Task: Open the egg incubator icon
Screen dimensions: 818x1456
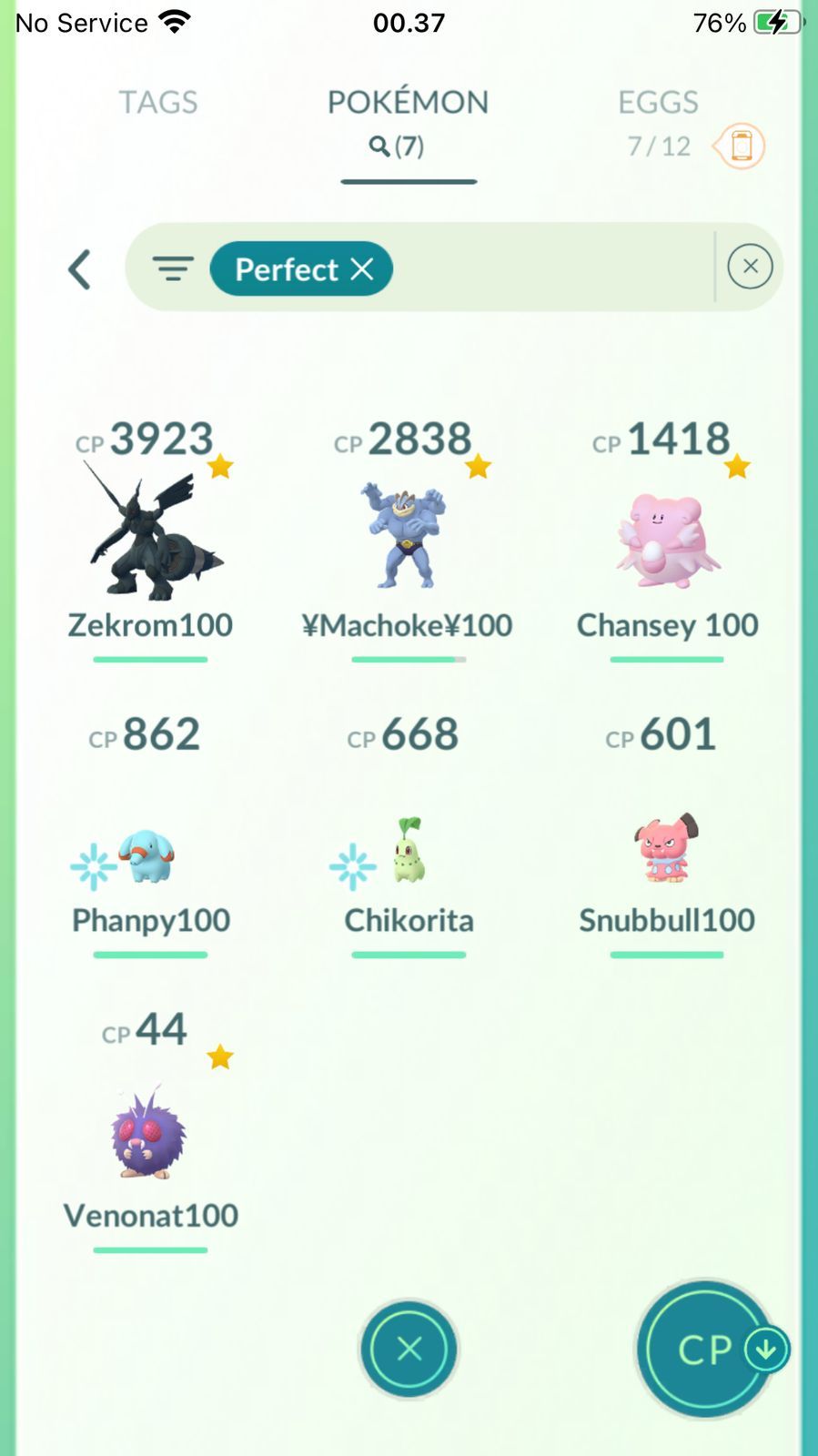Action: click(x=739, y=147)
